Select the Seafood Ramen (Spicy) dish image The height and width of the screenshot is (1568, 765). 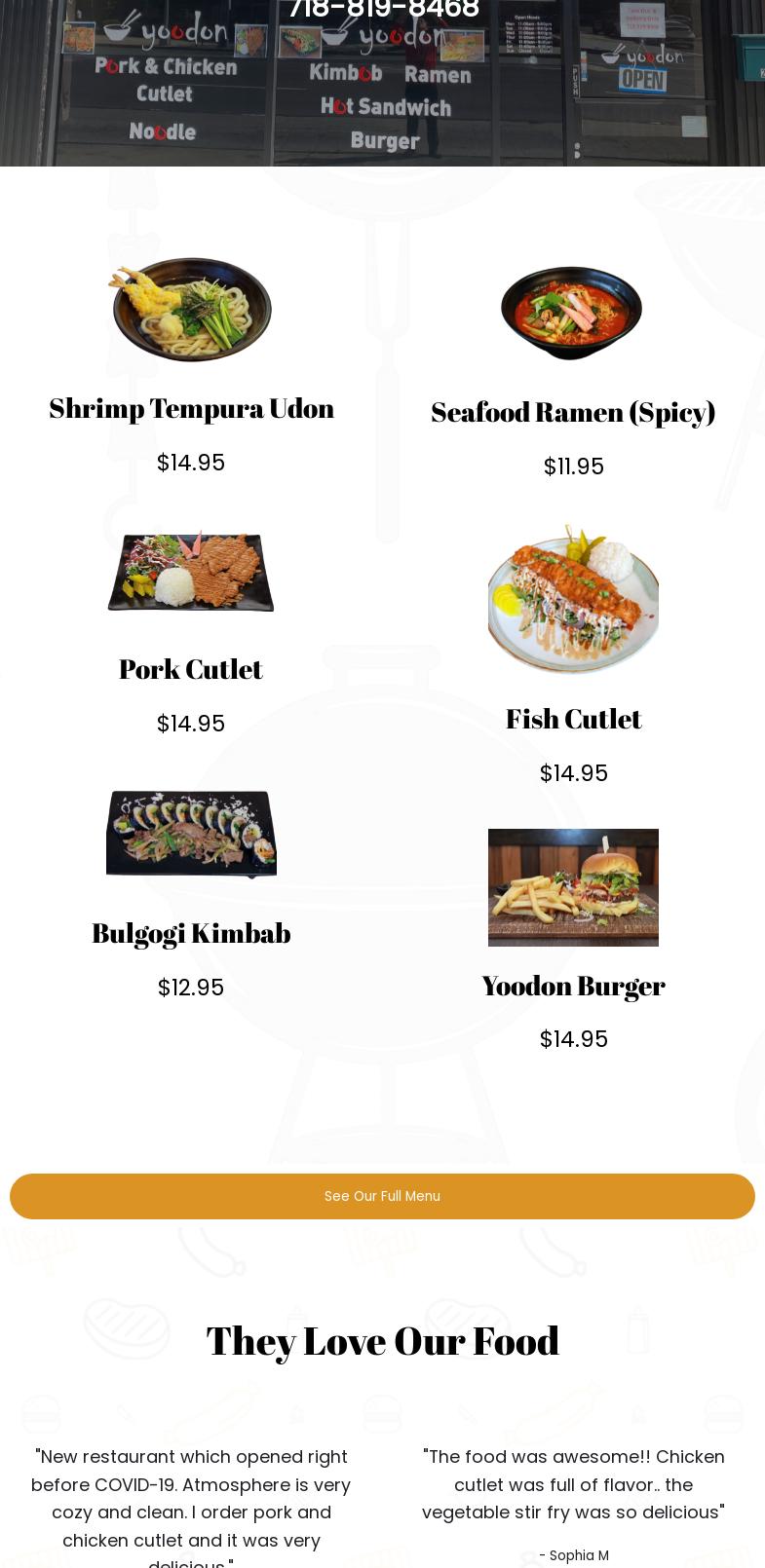[573, 314]
